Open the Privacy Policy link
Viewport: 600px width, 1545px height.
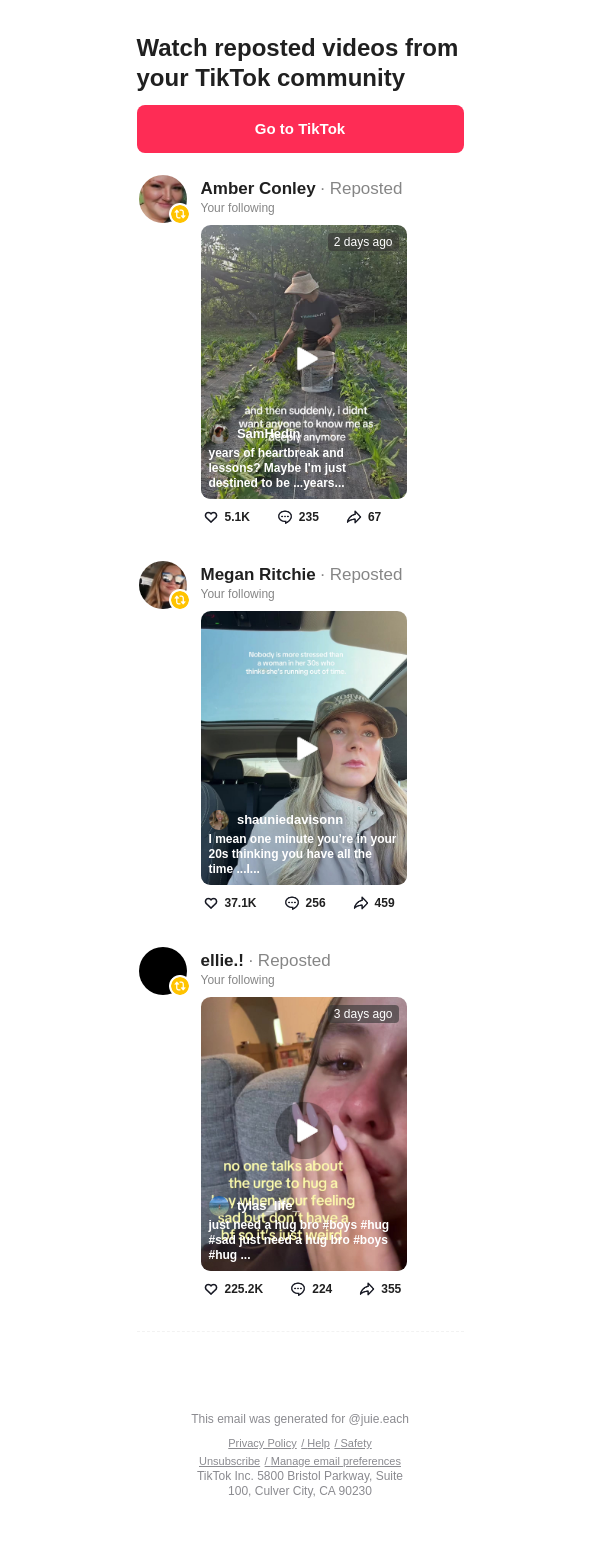click(262, 1443)
